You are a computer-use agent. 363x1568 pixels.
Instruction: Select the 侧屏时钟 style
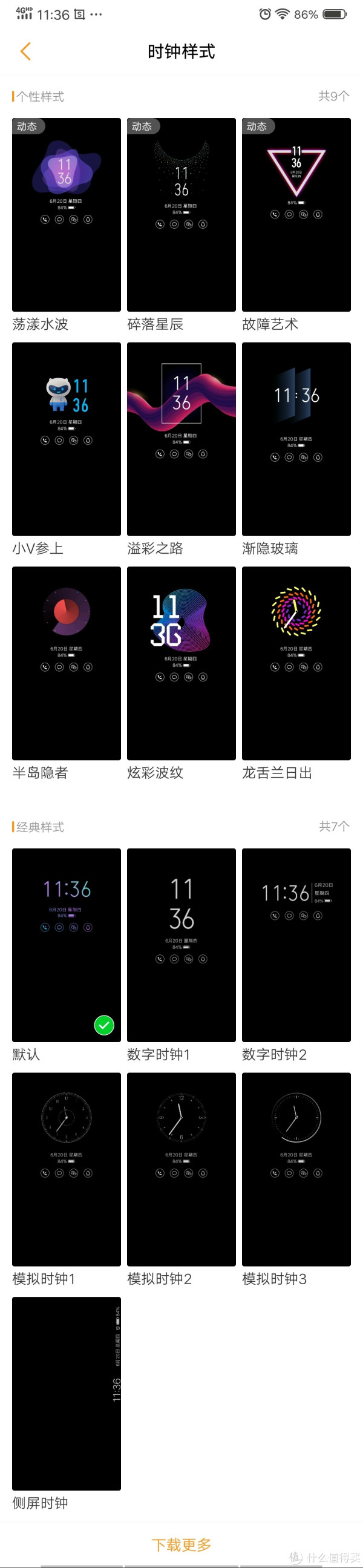coord(67,1393)
